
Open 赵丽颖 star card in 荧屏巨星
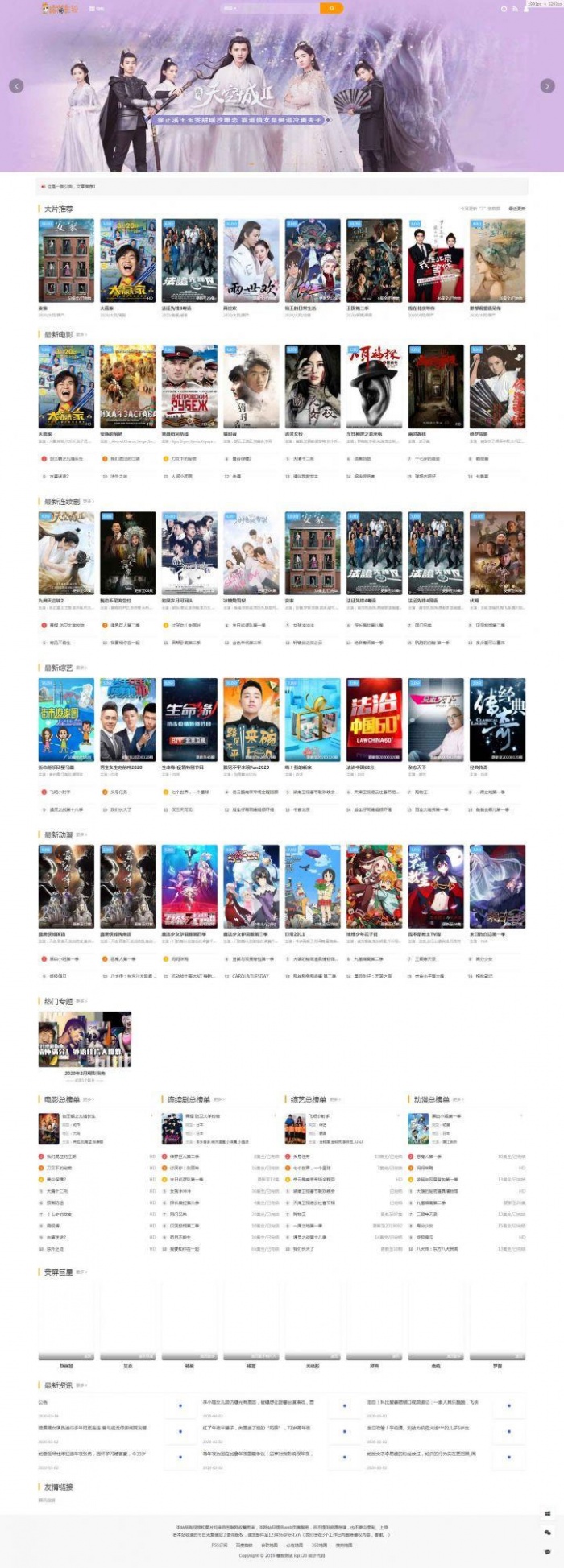[x=66, y=1322]
